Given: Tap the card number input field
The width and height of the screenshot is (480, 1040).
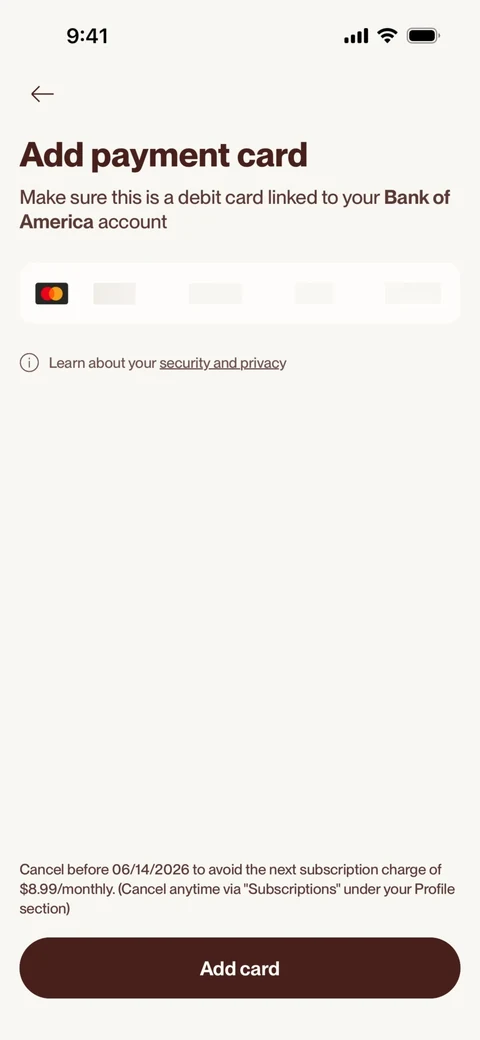Looking at the screenshot, I should click(x=240, y=293).
